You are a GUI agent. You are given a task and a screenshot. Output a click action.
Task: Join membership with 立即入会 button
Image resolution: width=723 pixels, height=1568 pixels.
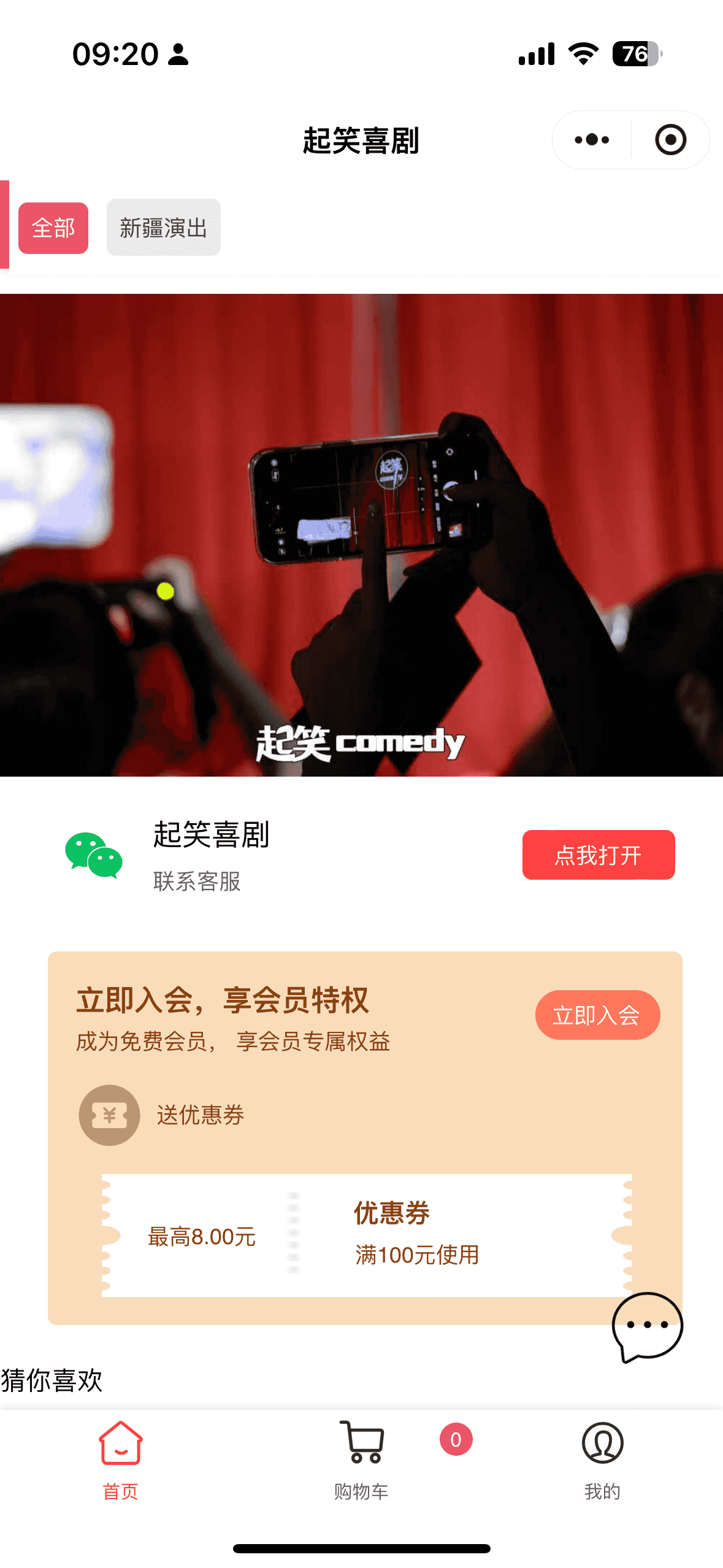coord(597,1015)
